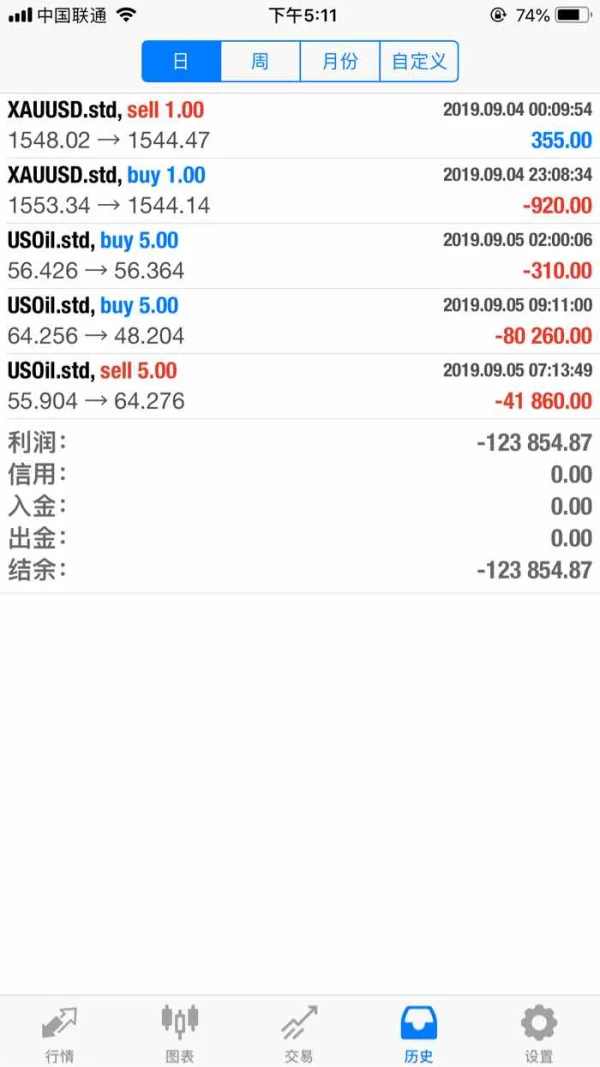Open the USOil.std sell 5.00 trade
The height and width of the screenshot is (1067, 600).
300,386
